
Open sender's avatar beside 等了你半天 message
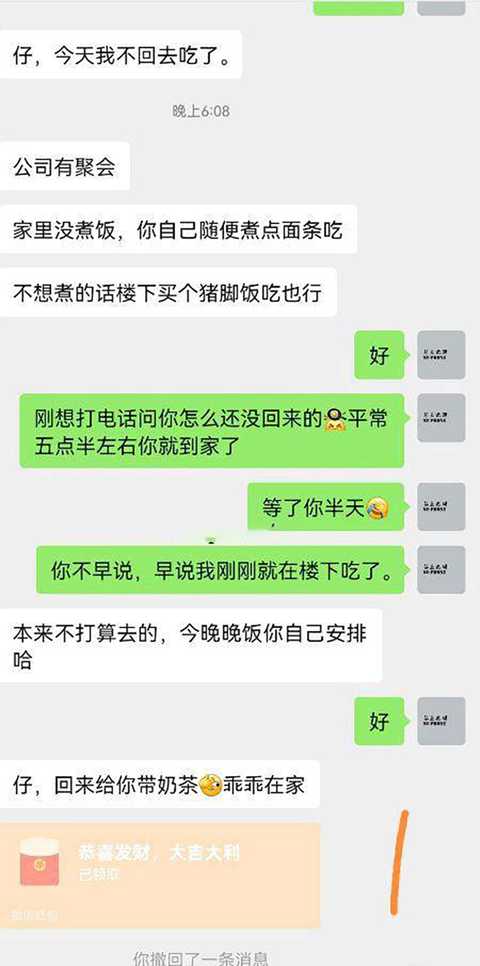(441, 506)
